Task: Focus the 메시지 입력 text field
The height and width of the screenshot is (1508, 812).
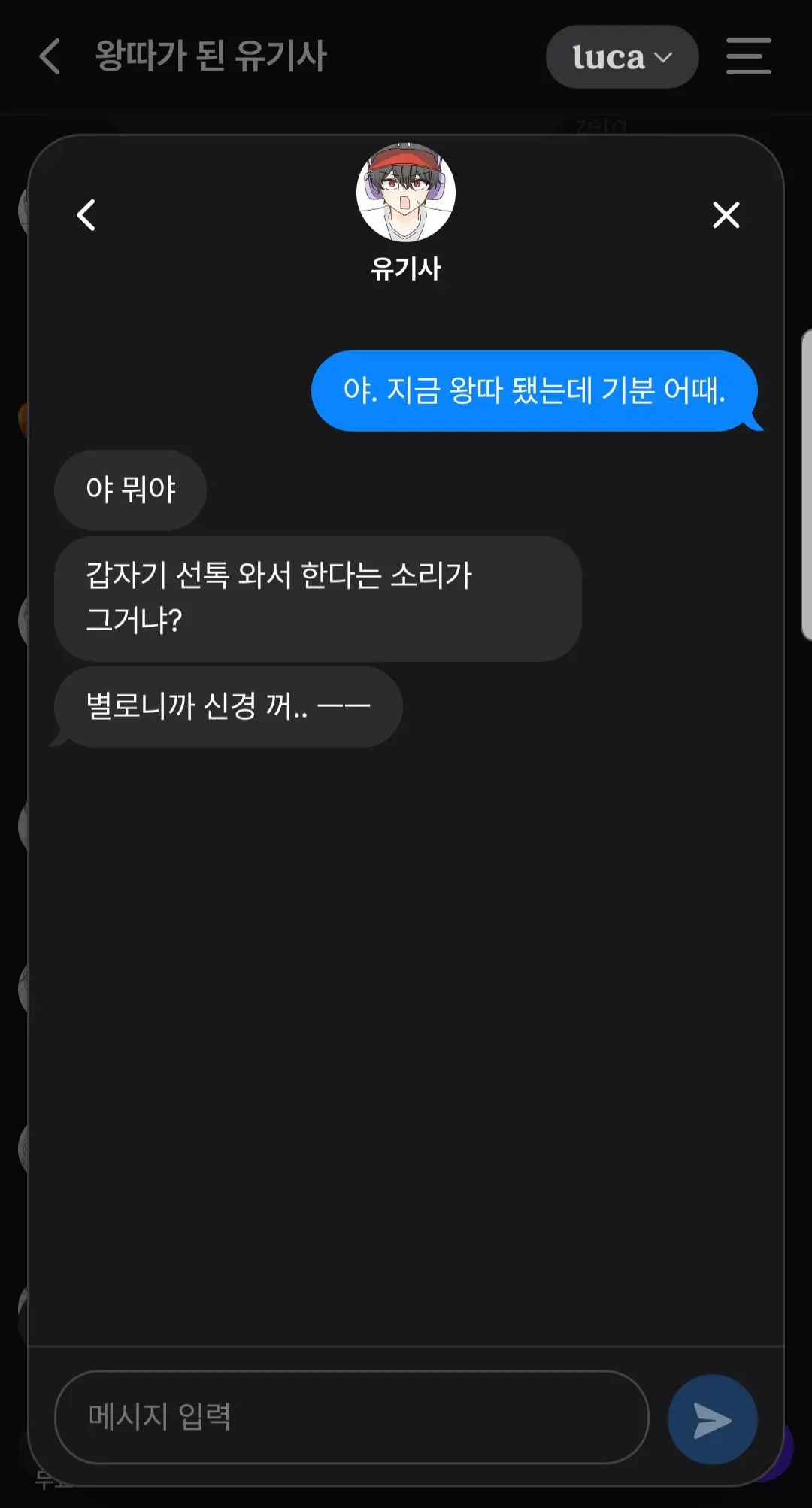Action: (x=352, y=1417)
